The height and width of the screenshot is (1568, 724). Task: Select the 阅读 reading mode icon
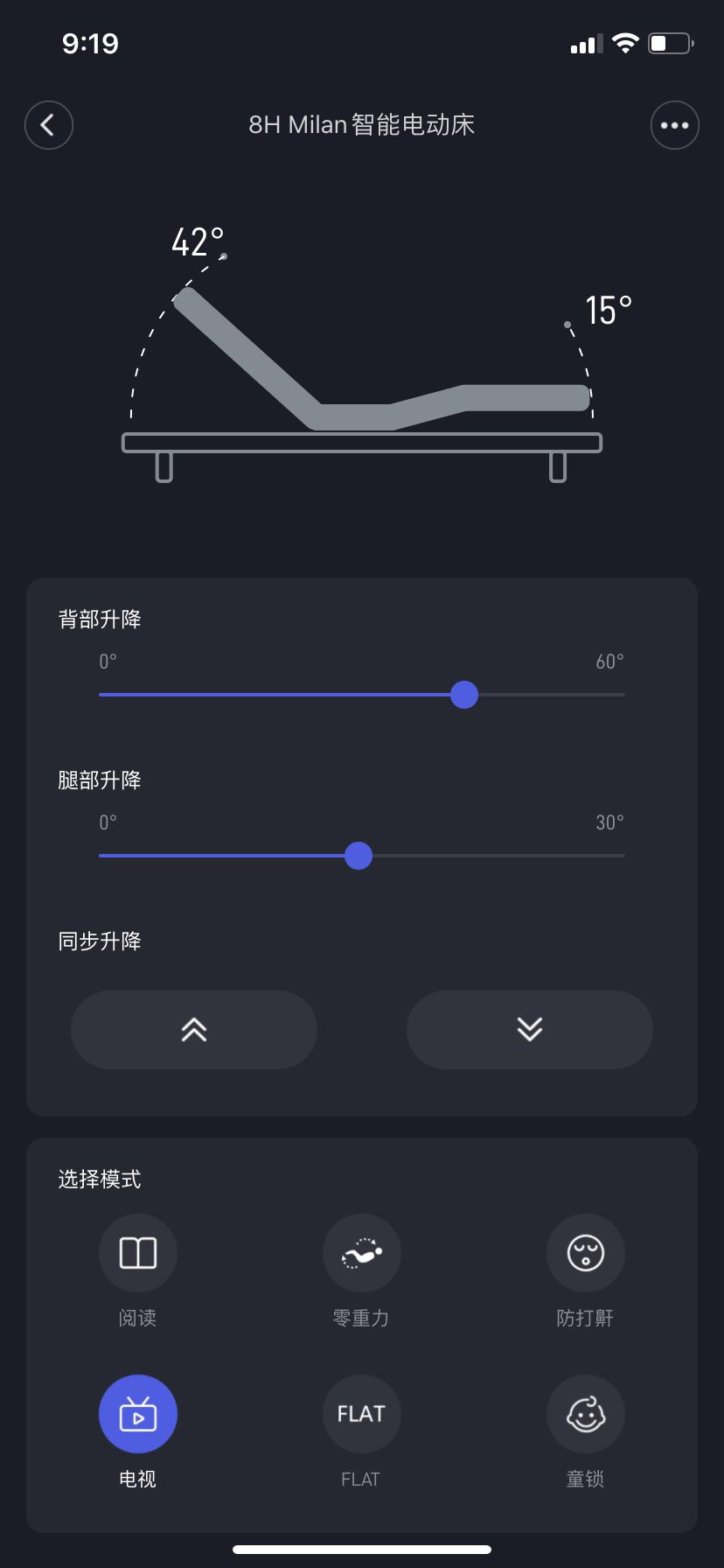tap(137, 1252)
